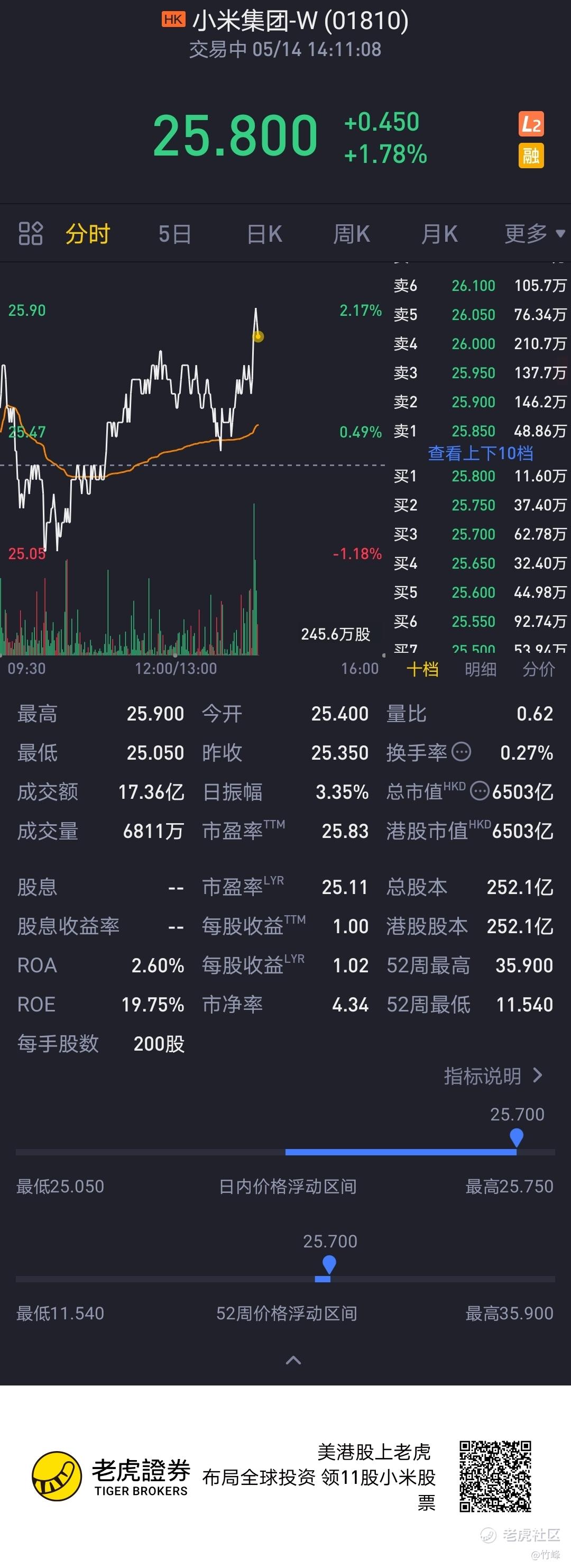Switch to the 明细 trades tab
Image resolution: width=571 pixels, height=1568 pixels.
tap(481, 669)
